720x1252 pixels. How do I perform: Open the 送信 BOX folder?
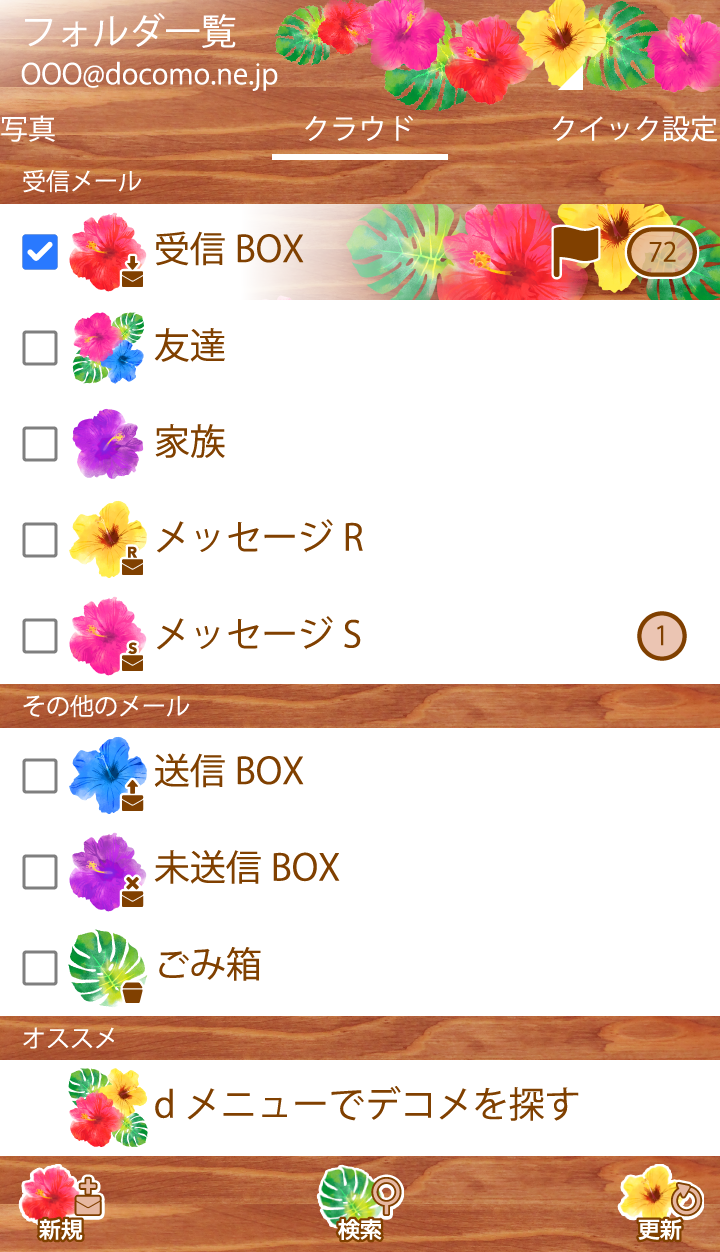click(x=228, y=772)
